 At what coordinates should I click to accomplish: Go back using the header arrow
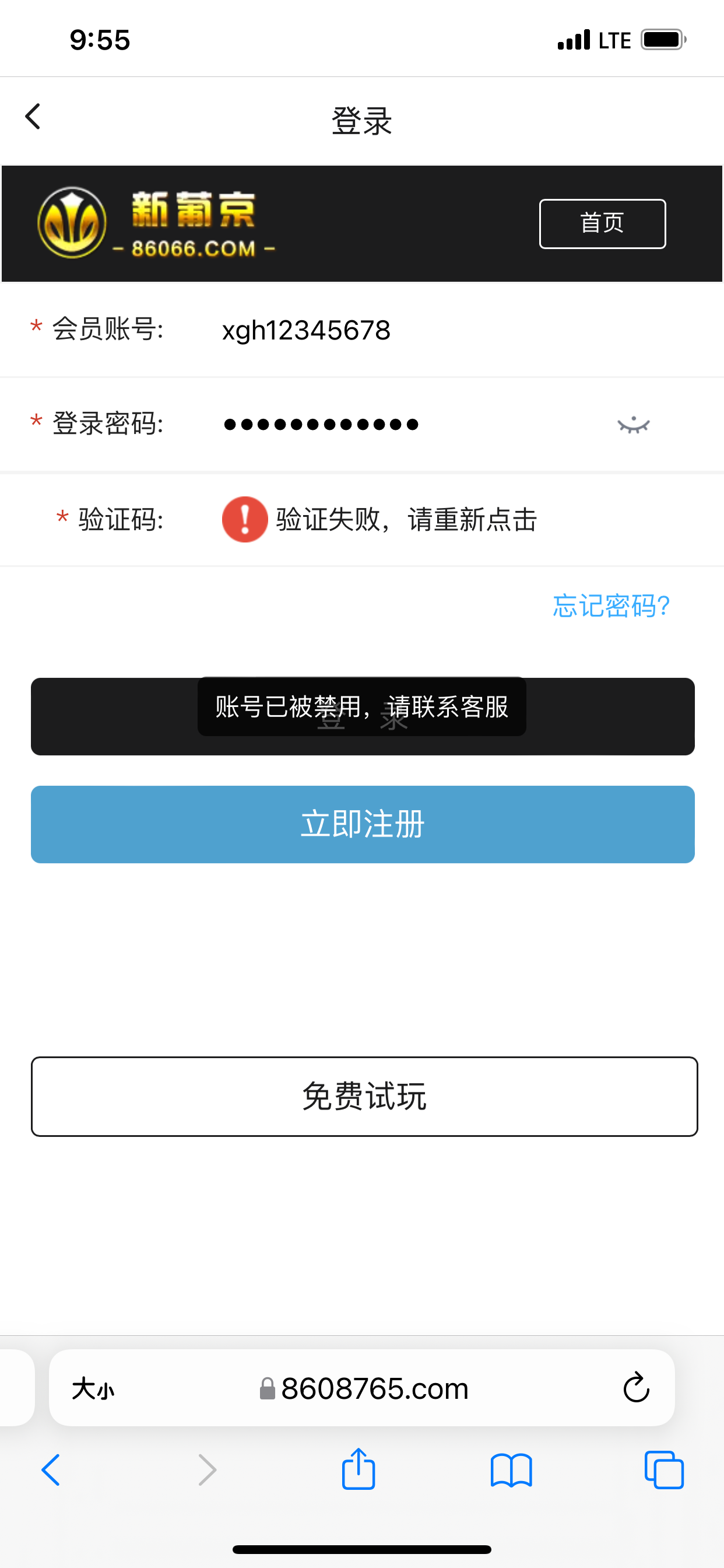33,116
